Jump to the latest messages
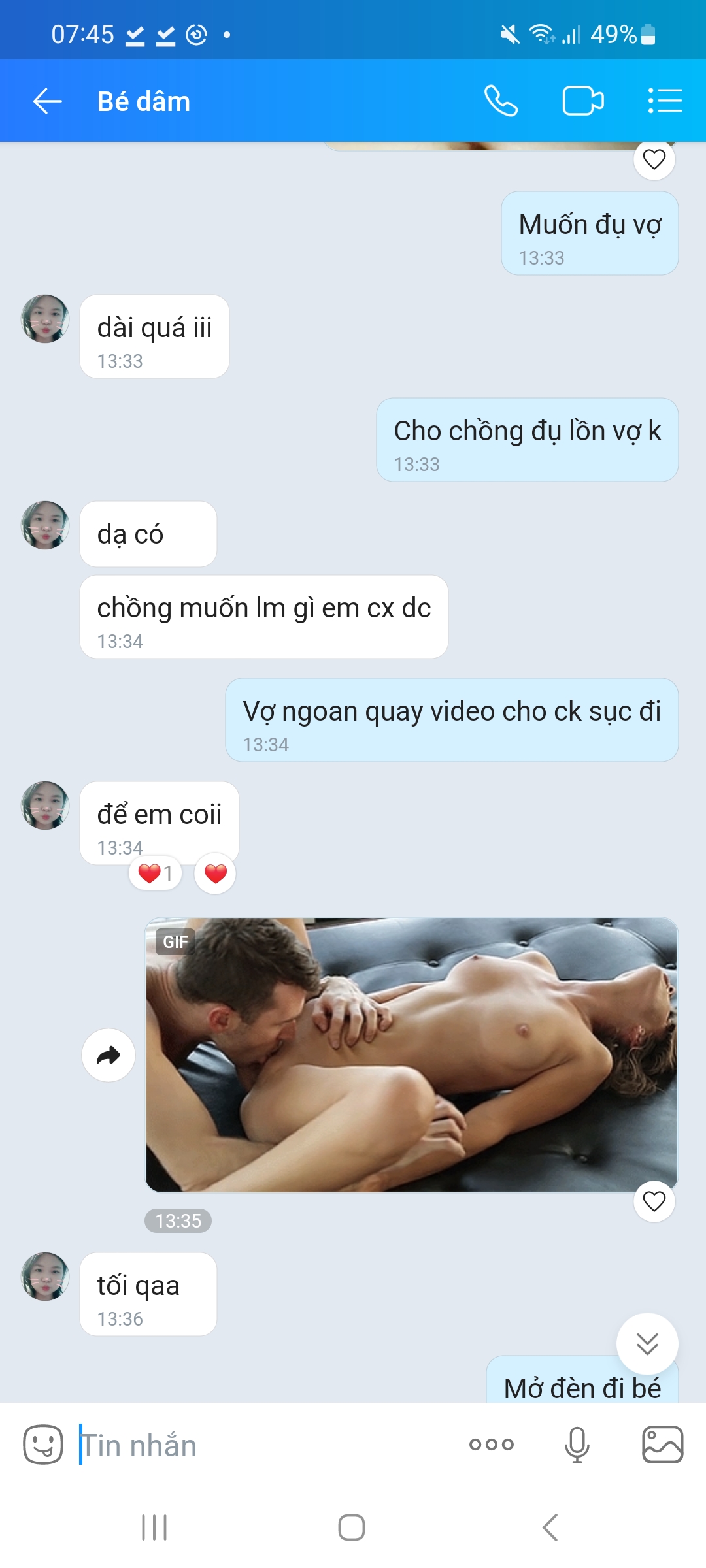 [647, 1344]
